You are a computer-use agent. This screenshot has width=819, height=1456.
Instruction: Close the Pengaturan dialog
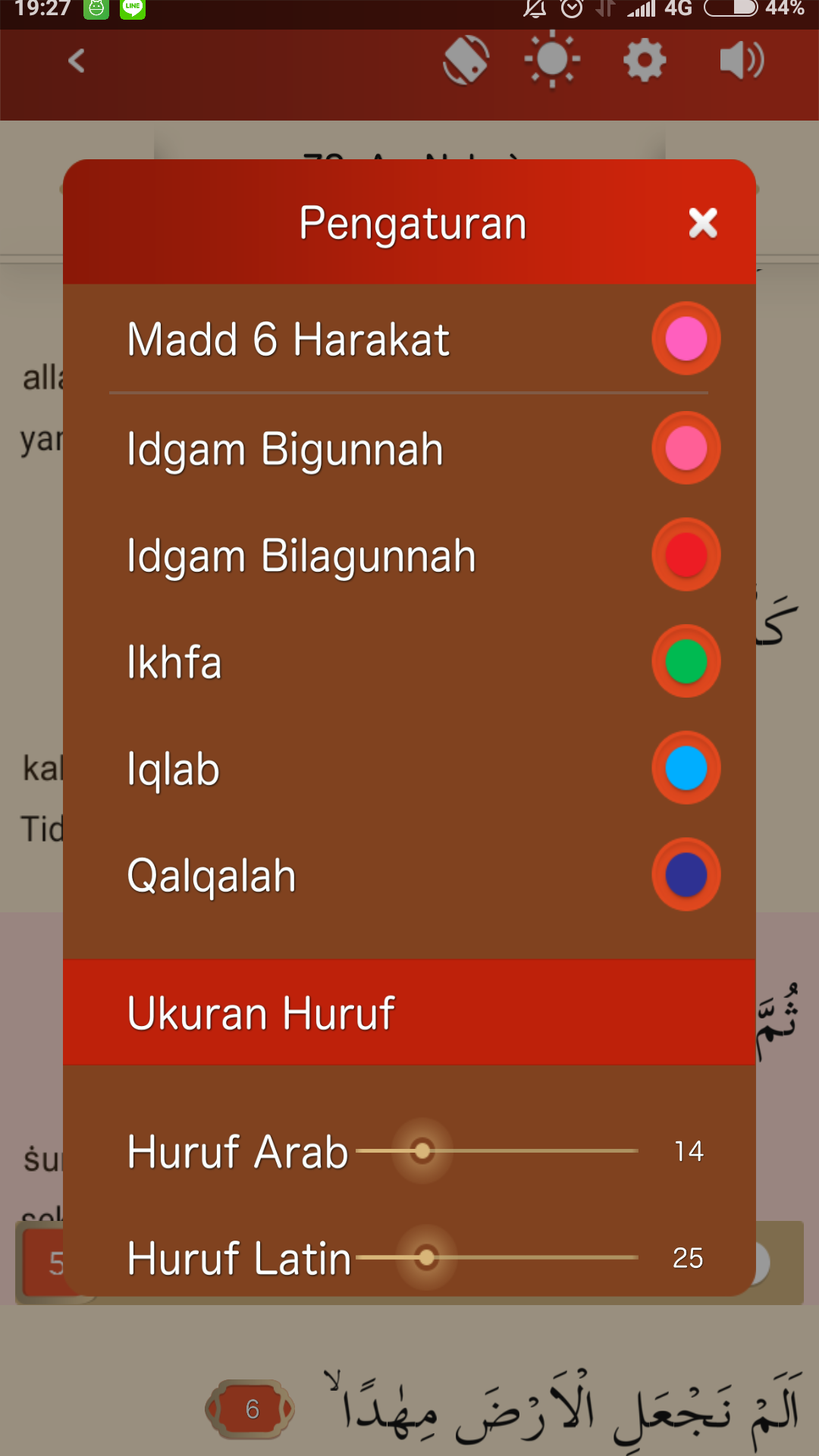702,223
